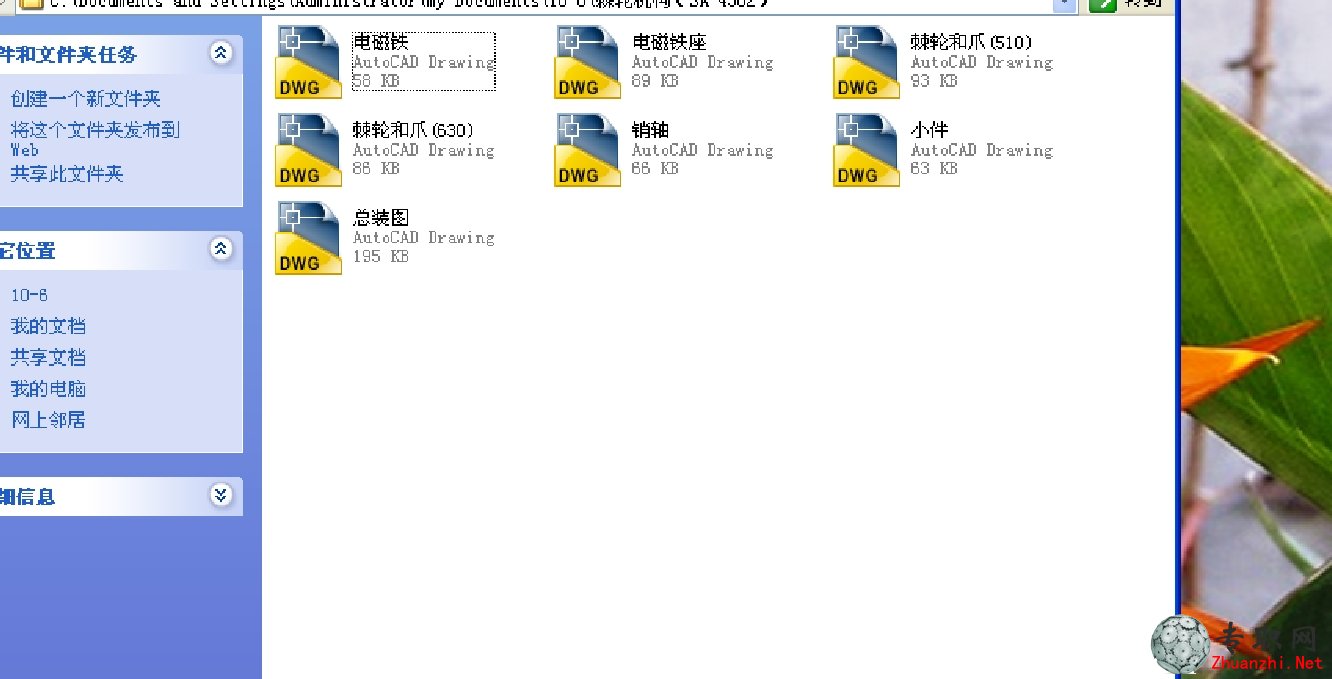
Task: Click 创建一个新文件夹 to make a folder
Action: (x=85, y=99)
